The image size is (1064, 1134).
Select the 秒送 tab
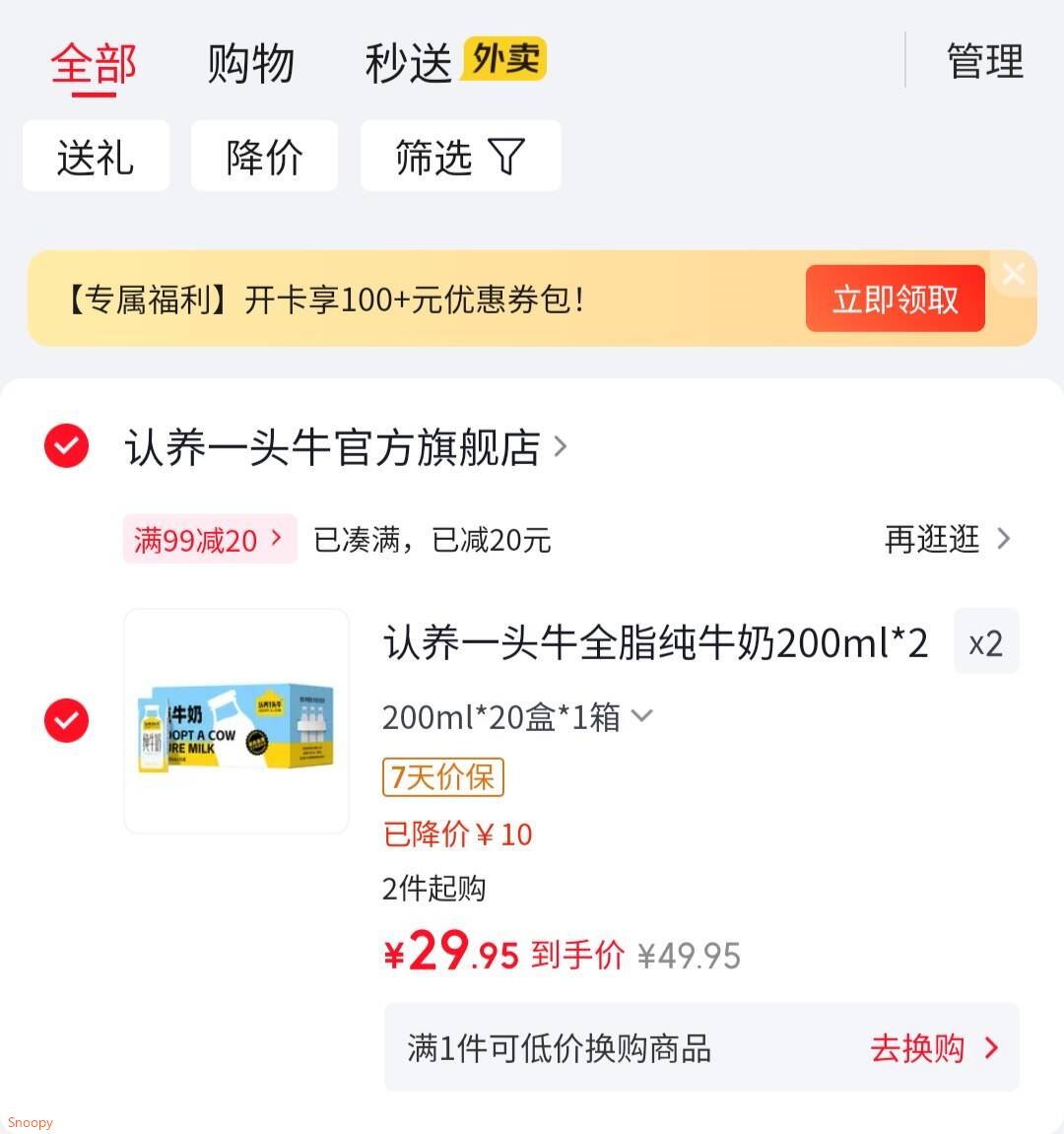406,62
